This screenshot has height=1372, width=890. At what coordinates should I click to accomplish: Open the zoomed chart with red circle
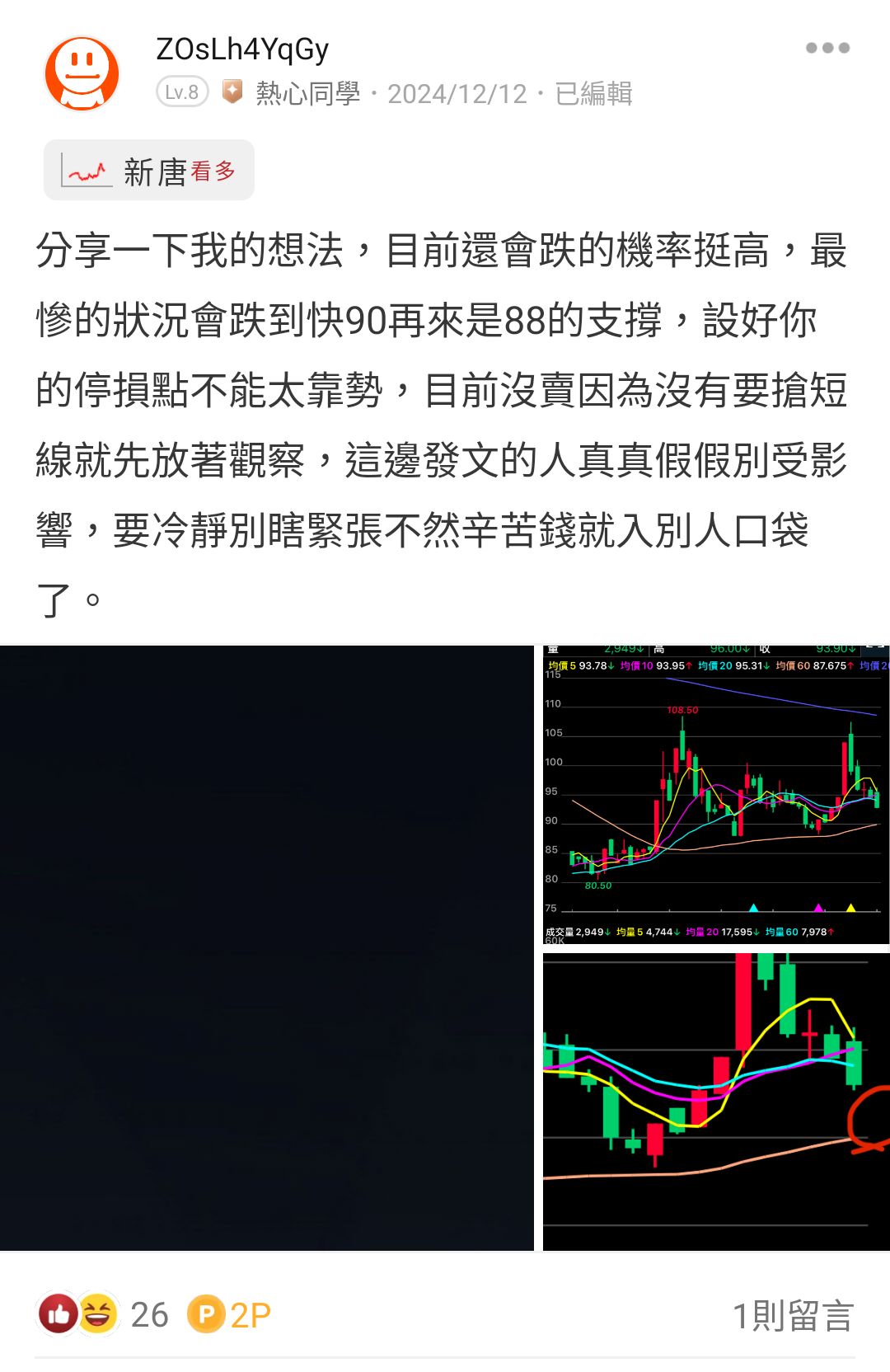pyautogui.click(x=715, y=1102)
